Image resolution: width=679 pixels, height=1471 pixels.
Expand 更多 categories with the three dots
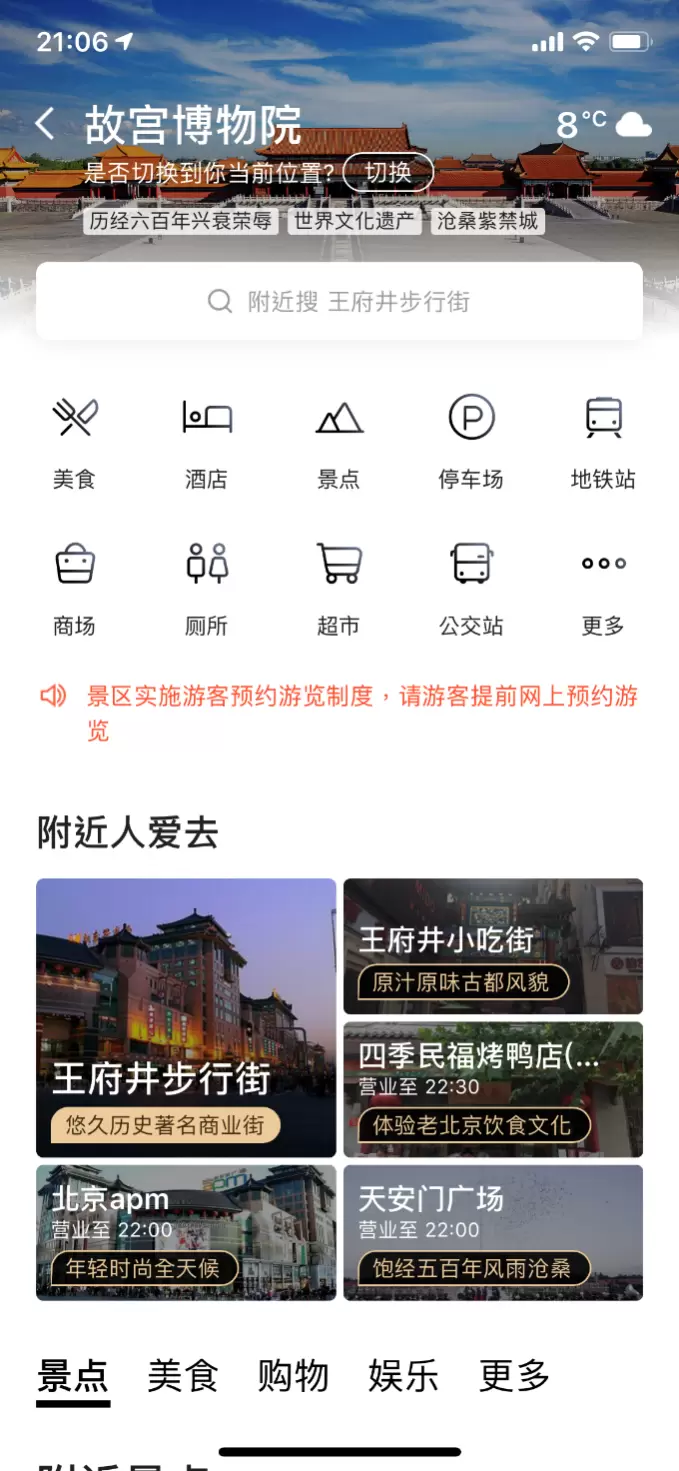[603, 587]
